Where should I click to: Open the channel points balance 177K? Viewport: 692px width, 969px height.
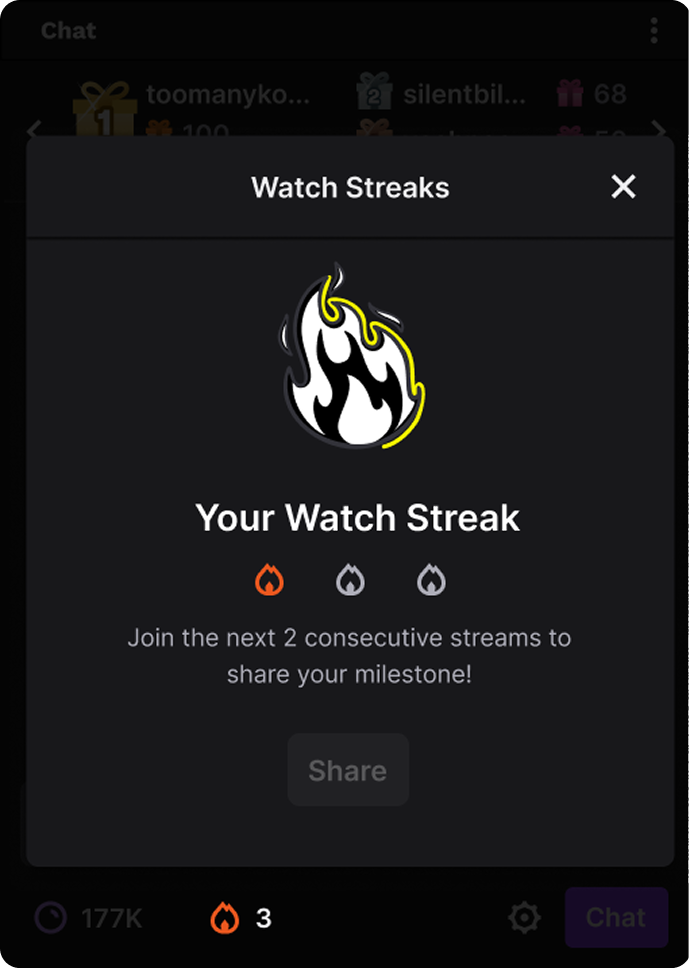point(88,918)
